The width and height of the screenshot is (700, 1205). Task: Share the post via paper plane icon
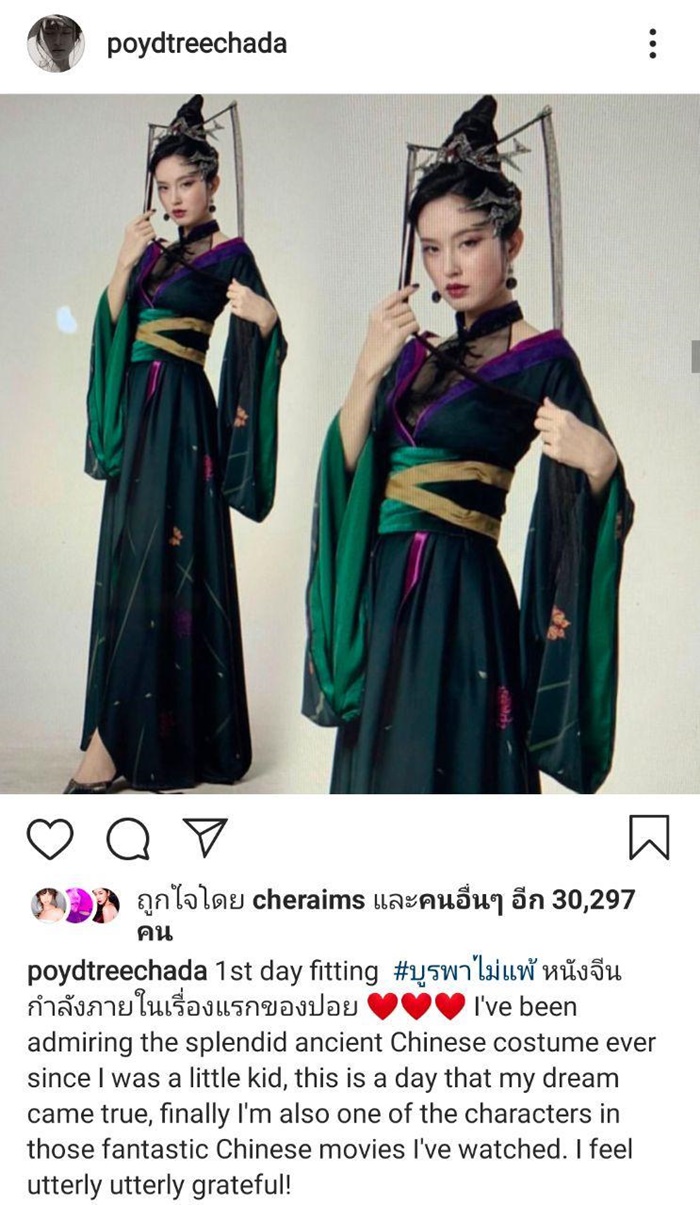(206, 837)
